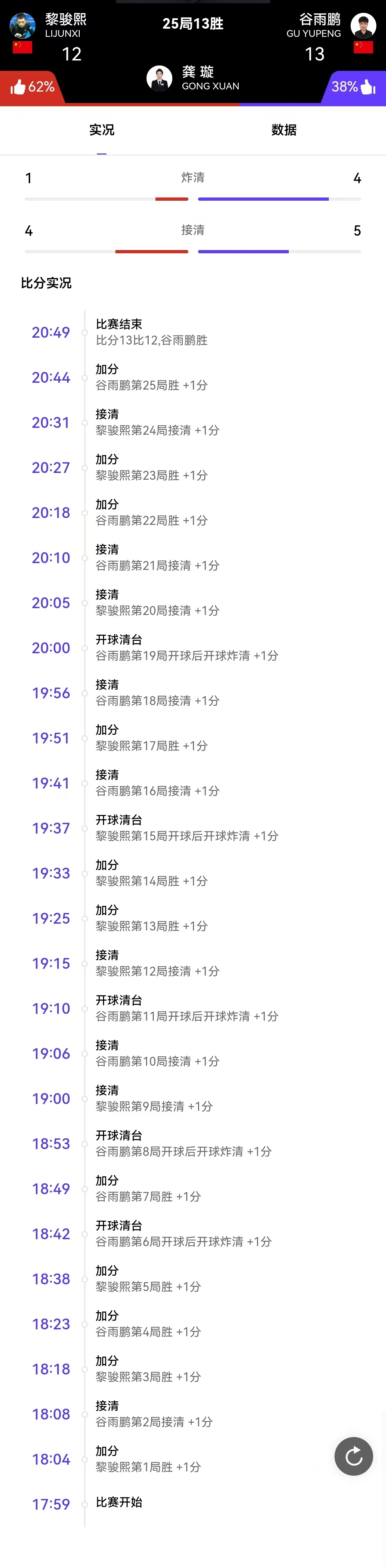Tap the refresh floating button
The image size is (386, 1568).
click(353, 1455)
